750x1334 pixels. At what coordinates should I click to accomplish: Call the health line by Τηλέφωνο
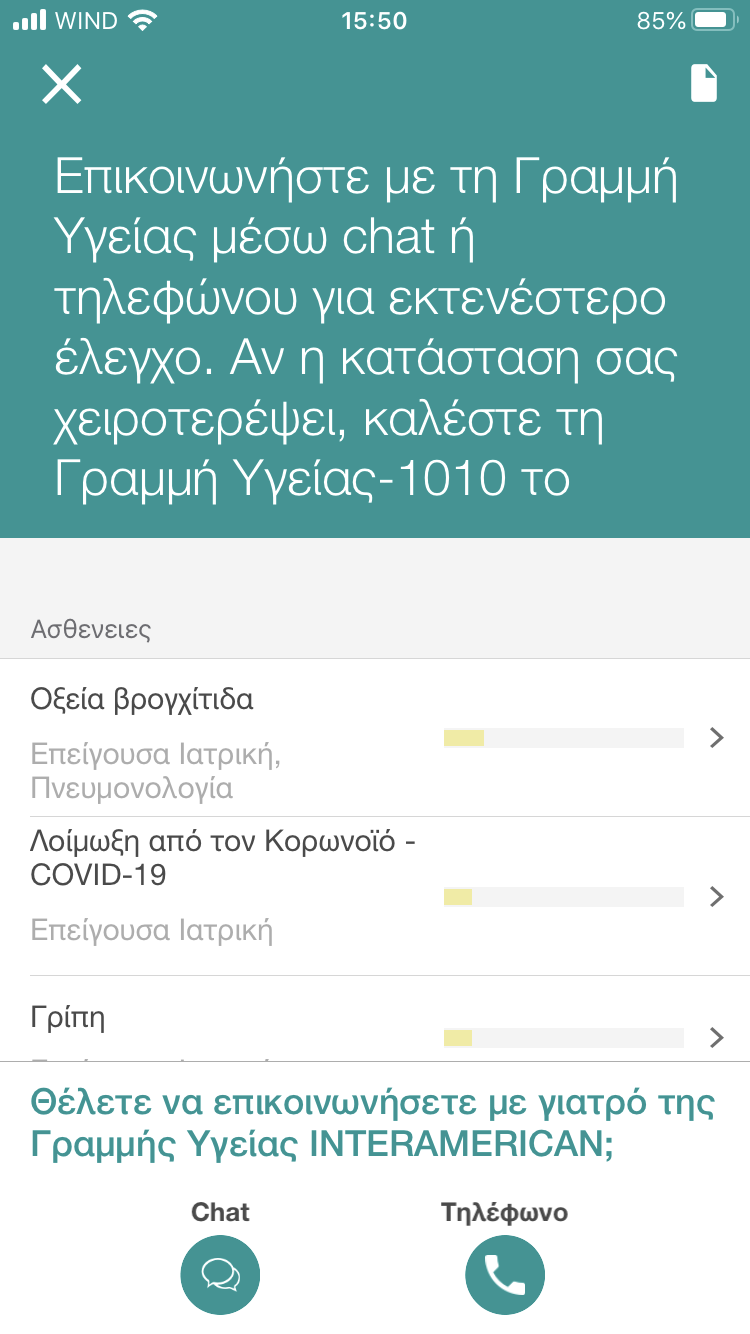505,1274
